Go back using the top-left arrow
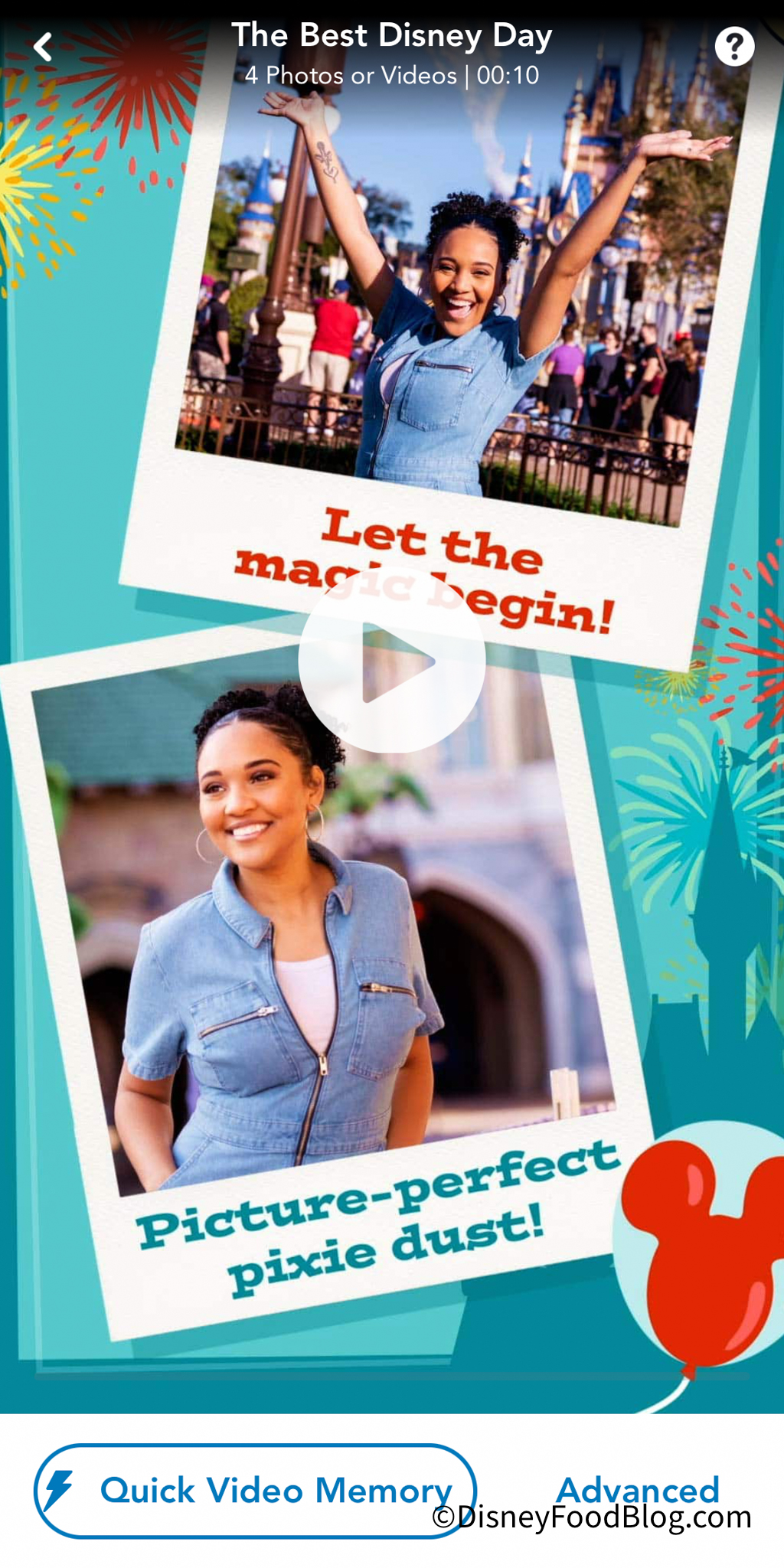Image resolution: width=784 pixels, height=1568 pixels. (x=43, y=47)
